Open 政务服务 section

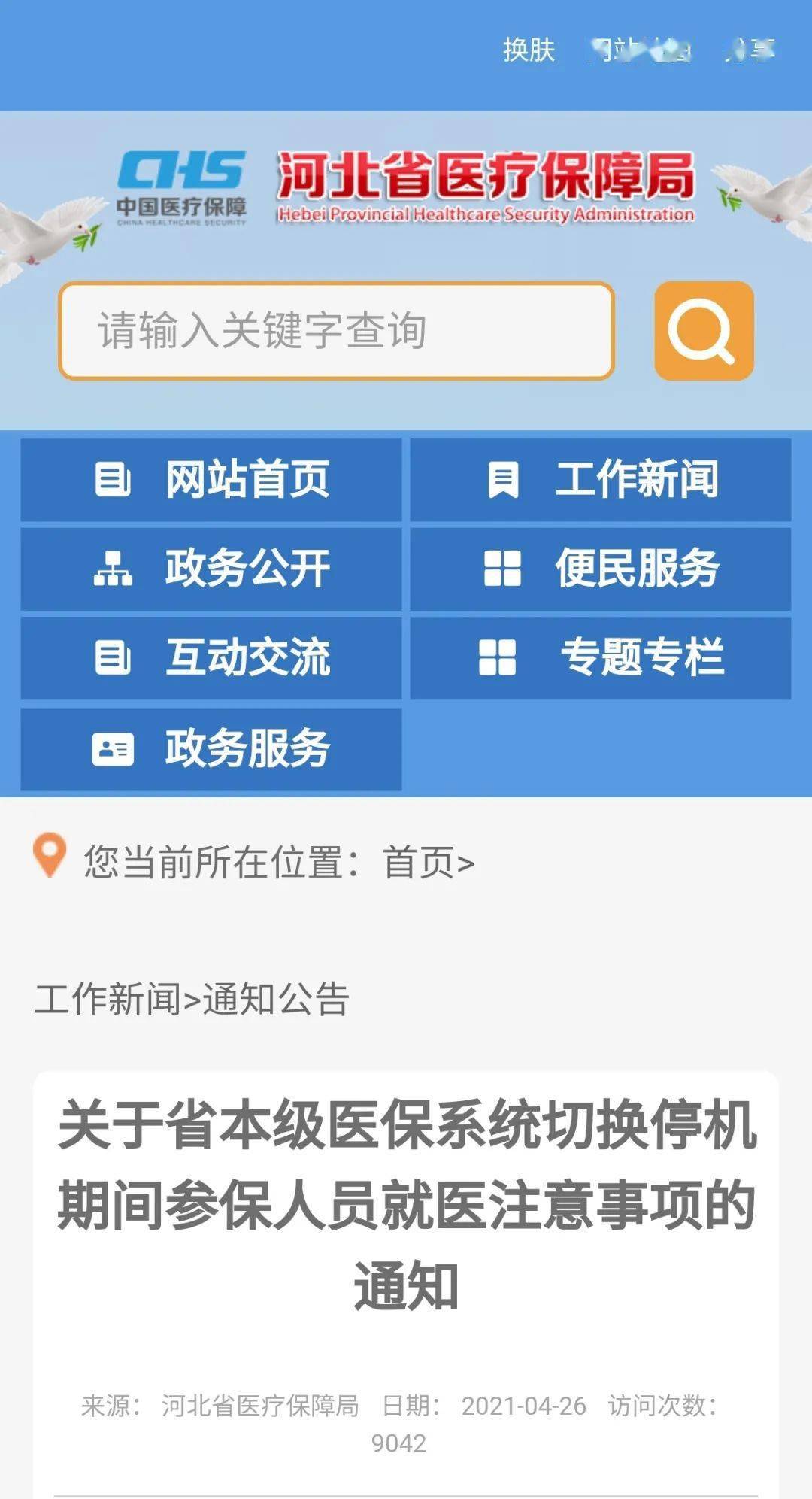pos(211,748)
